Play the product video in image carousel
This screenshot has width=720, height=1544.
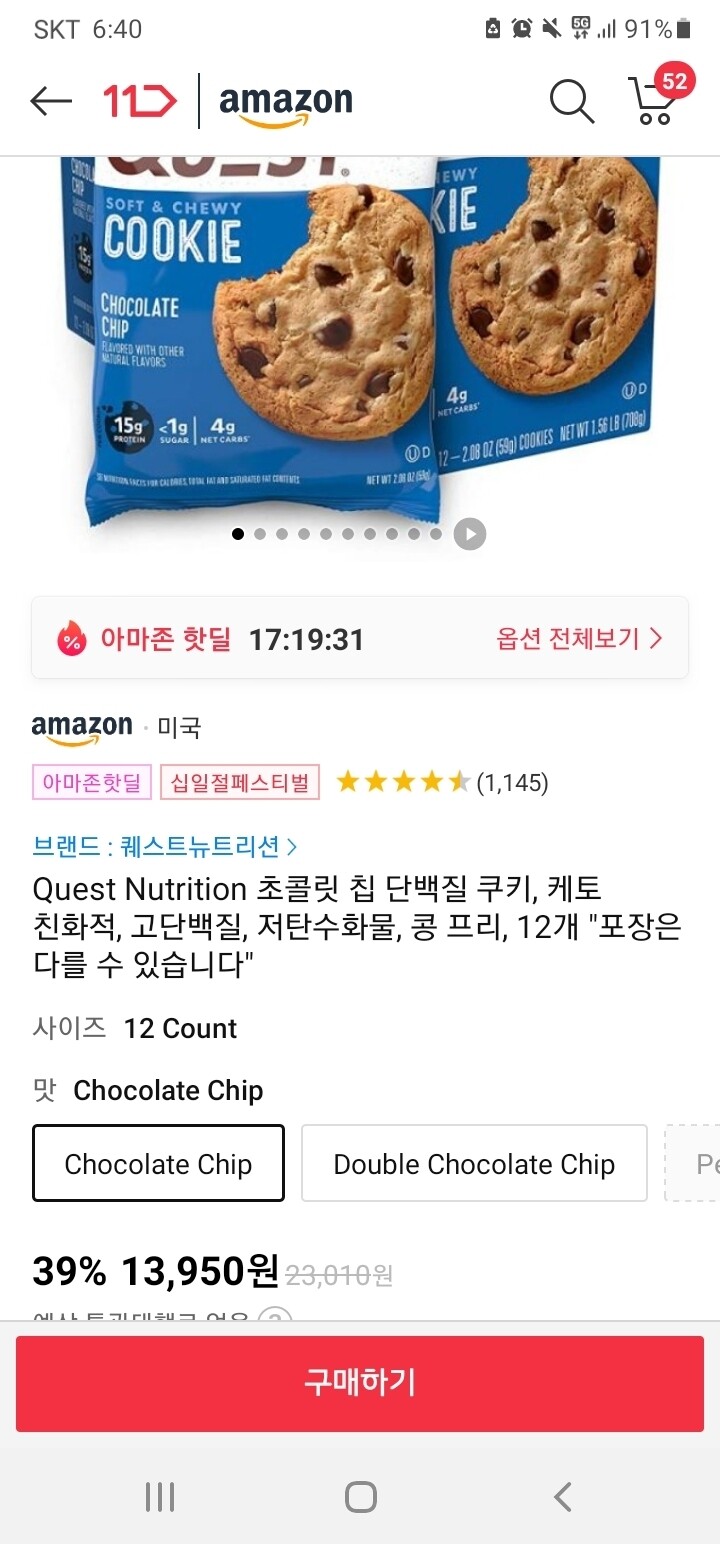tap(469, 534)
